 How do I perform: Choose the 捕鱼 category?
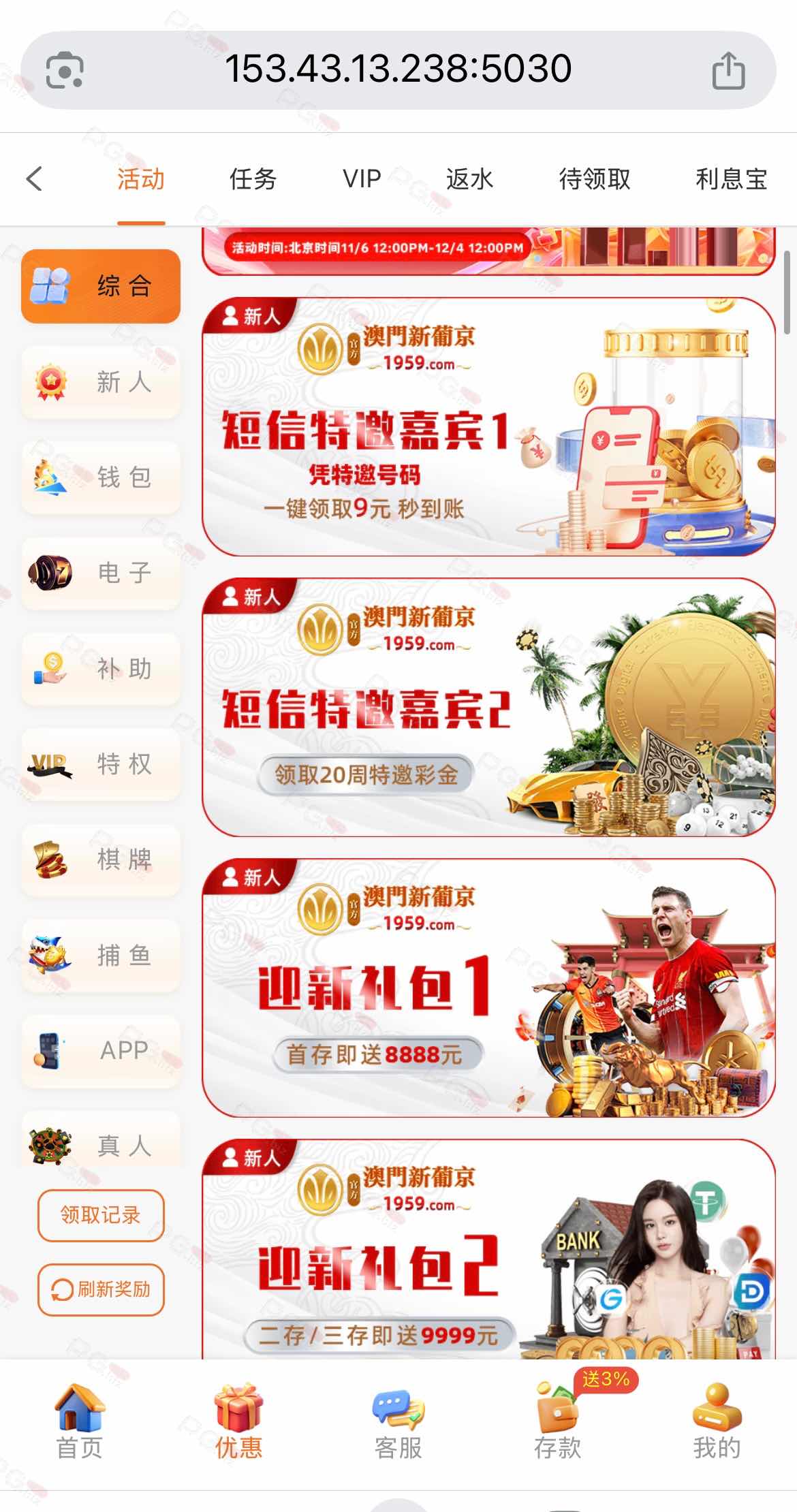[101, 956]
